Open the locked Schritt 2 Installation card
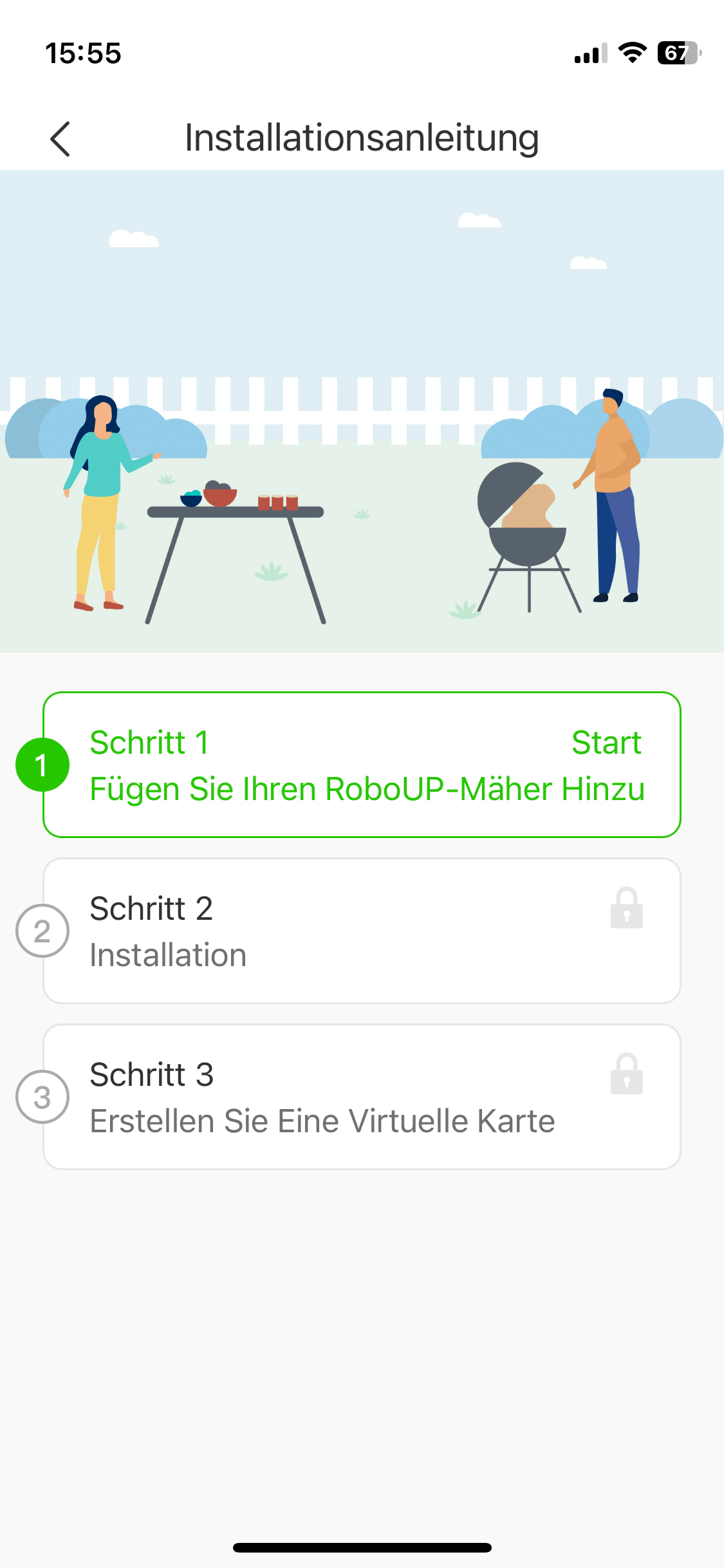 tap(362, 931)
